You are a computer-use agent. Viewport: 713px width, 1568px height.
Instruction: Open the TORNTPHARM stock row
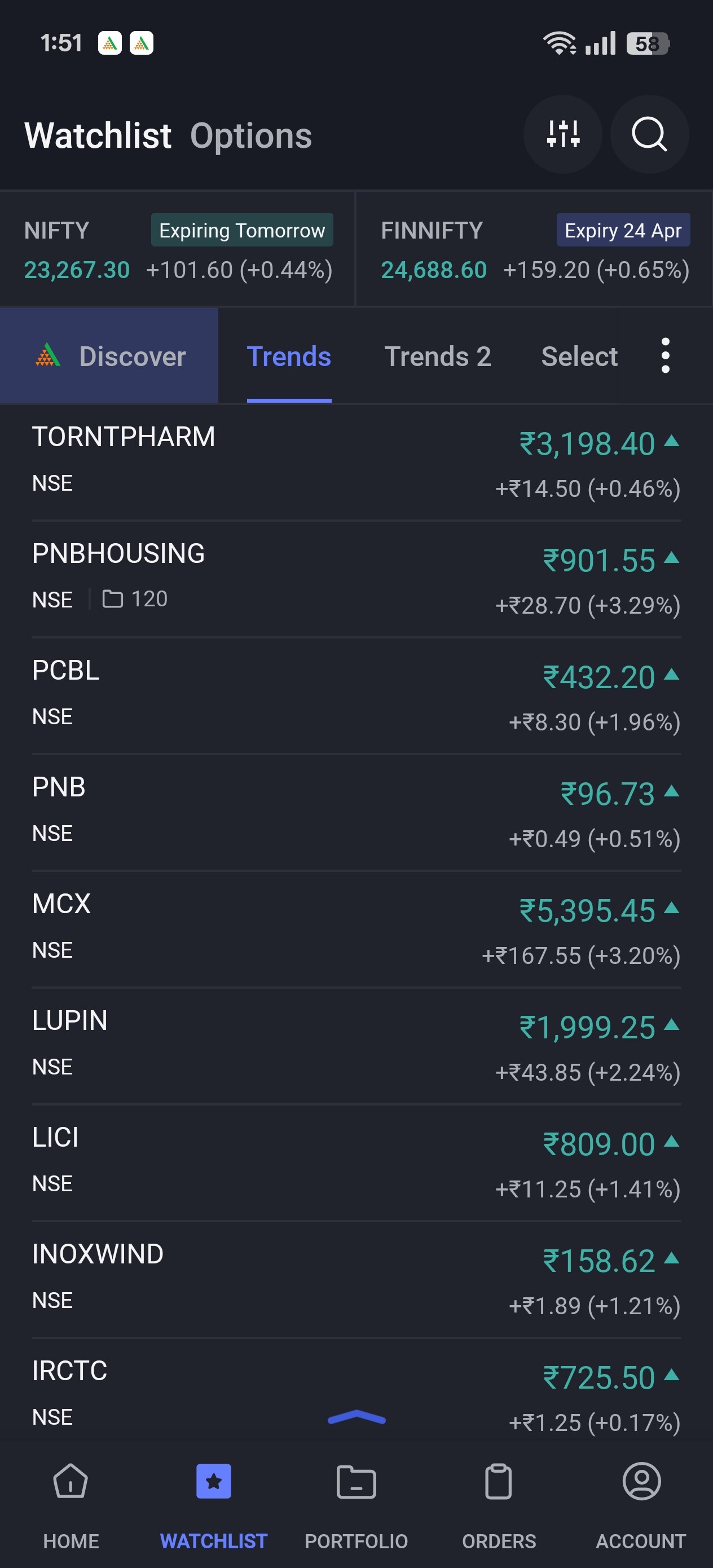(356, 463)
